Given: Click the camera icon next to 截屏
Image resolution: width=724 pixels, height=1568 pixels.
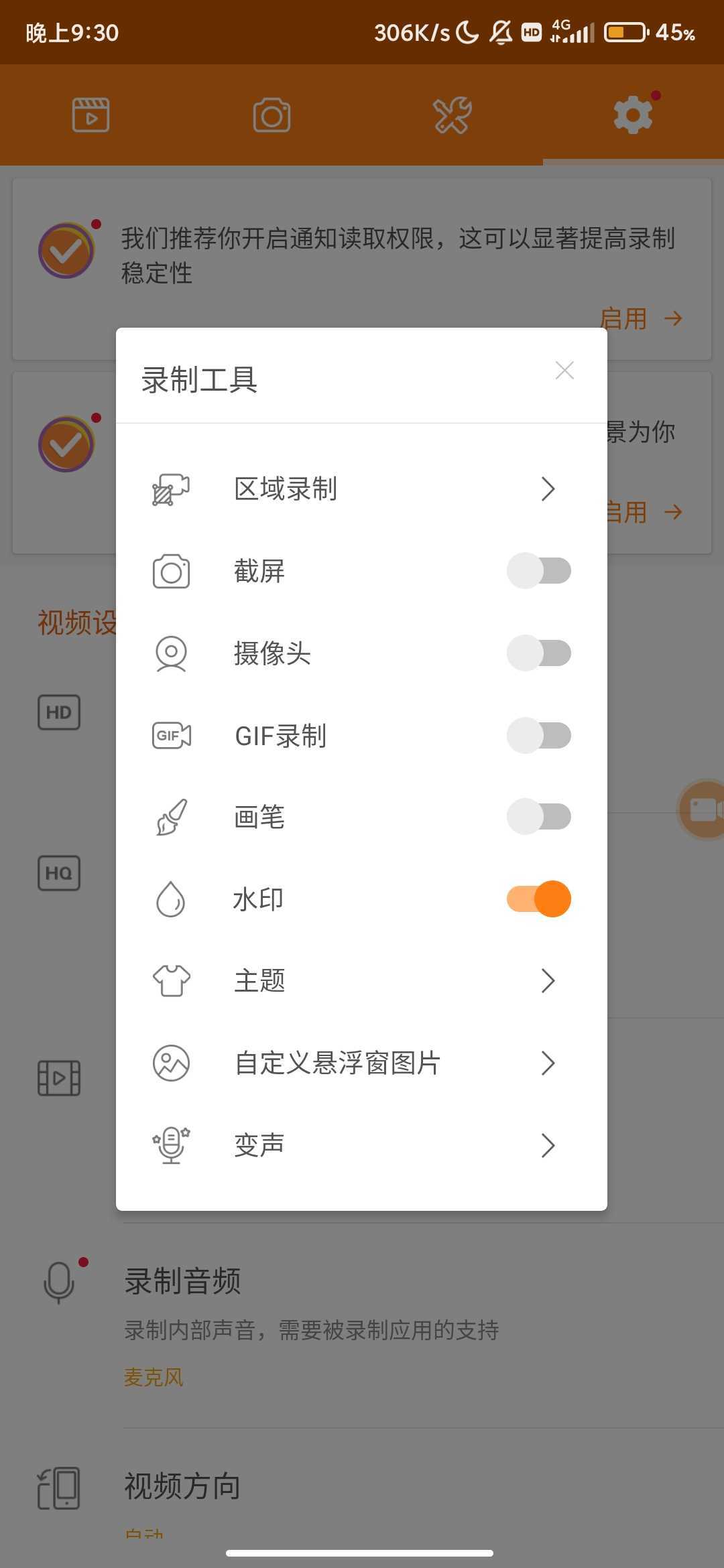Looking at the screenshot, I should [x=171, y=570].
